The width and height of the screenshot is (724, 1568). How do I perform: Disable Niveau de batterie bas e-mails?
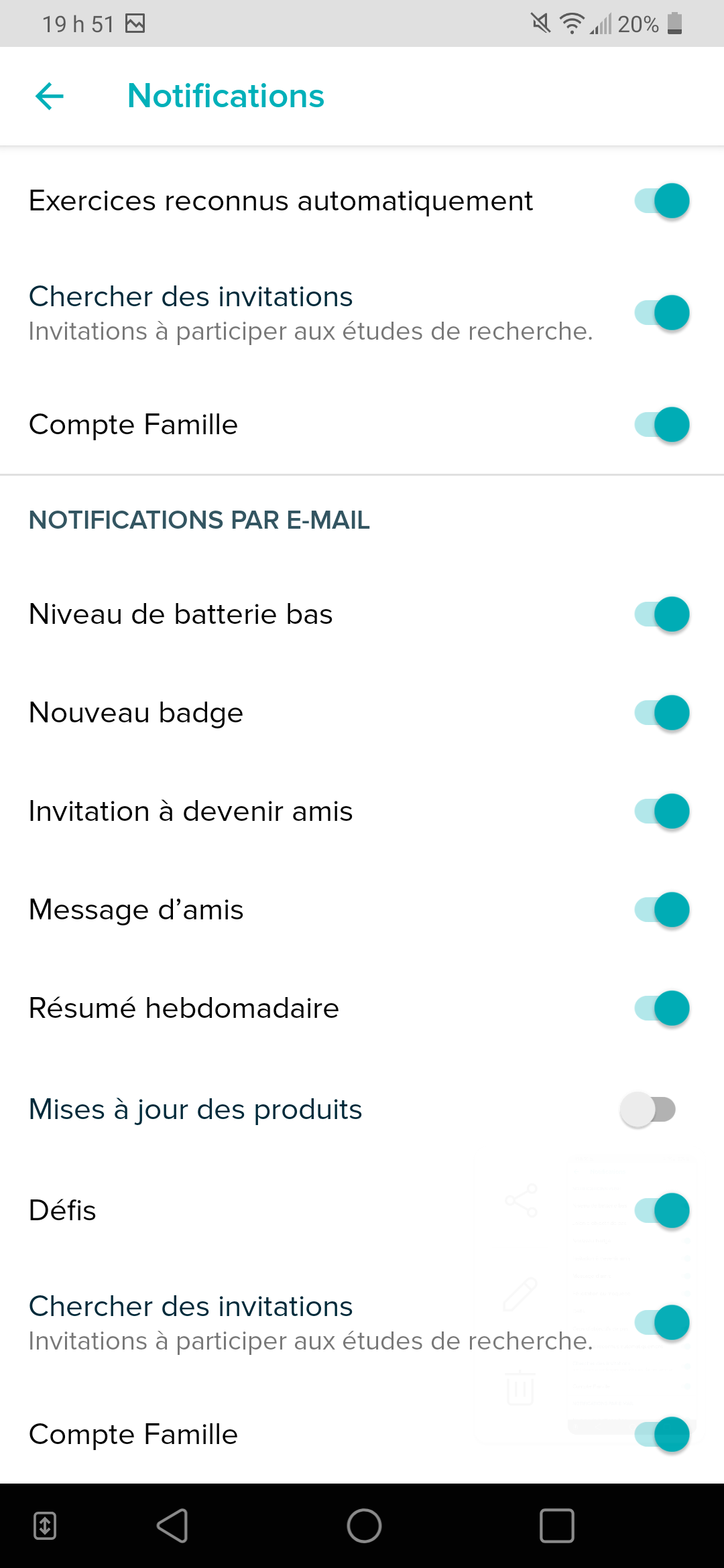click(x=662, y=614)
